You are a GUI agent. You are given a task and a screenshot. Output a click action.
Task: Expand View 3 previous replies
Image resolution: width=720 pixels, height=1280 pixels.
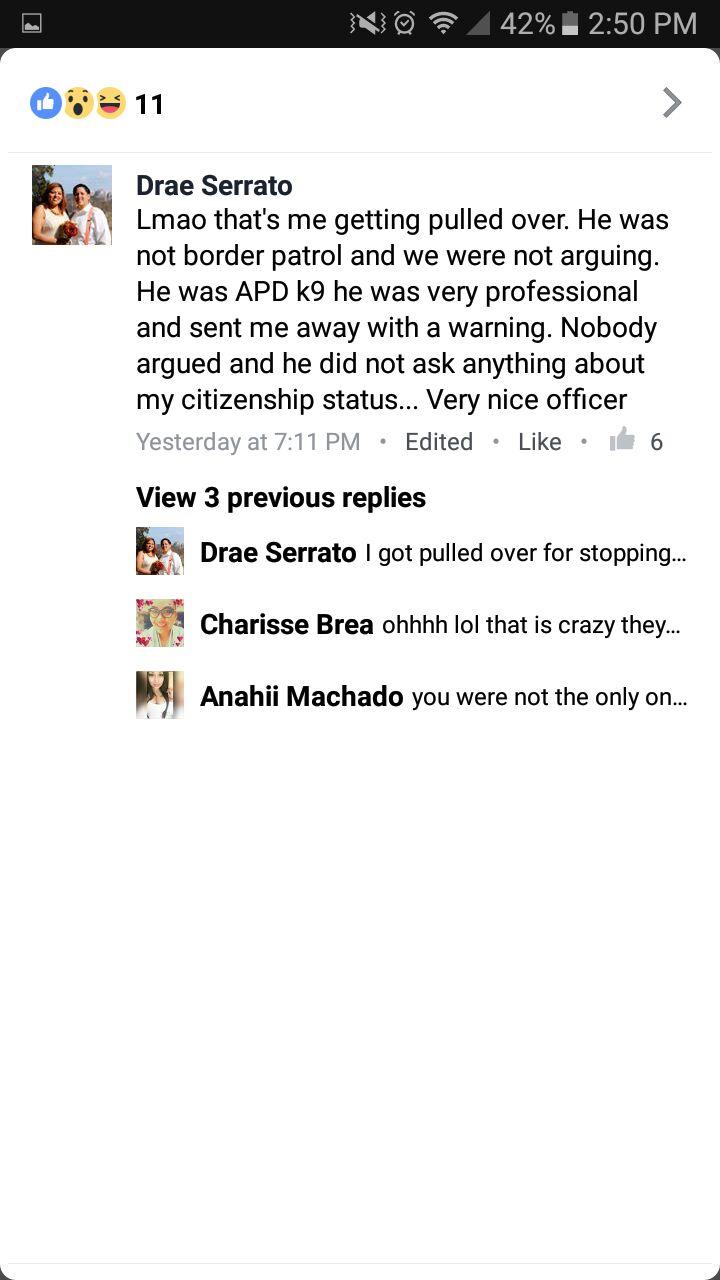(x=281, y=498)
